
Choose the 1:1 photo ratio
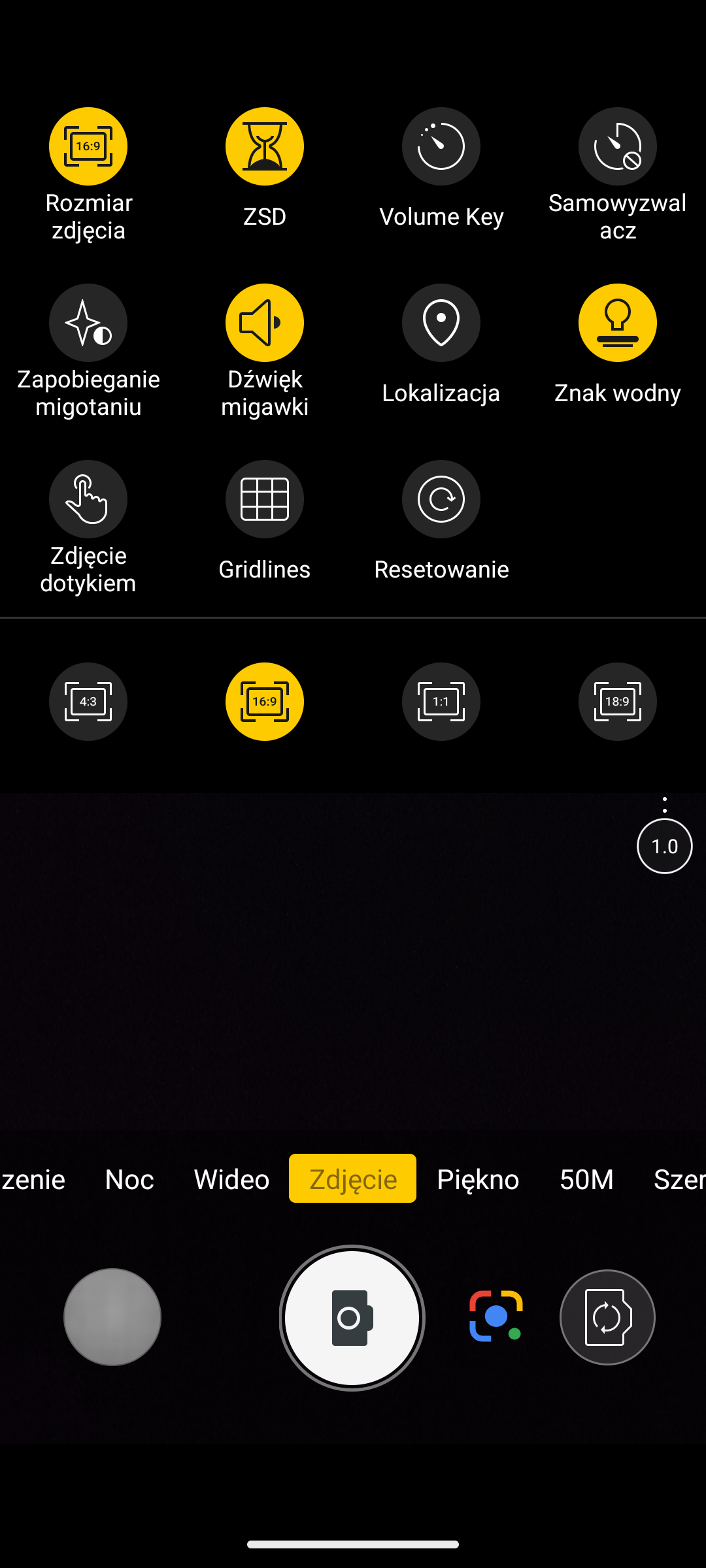click(x=441, y=702)
